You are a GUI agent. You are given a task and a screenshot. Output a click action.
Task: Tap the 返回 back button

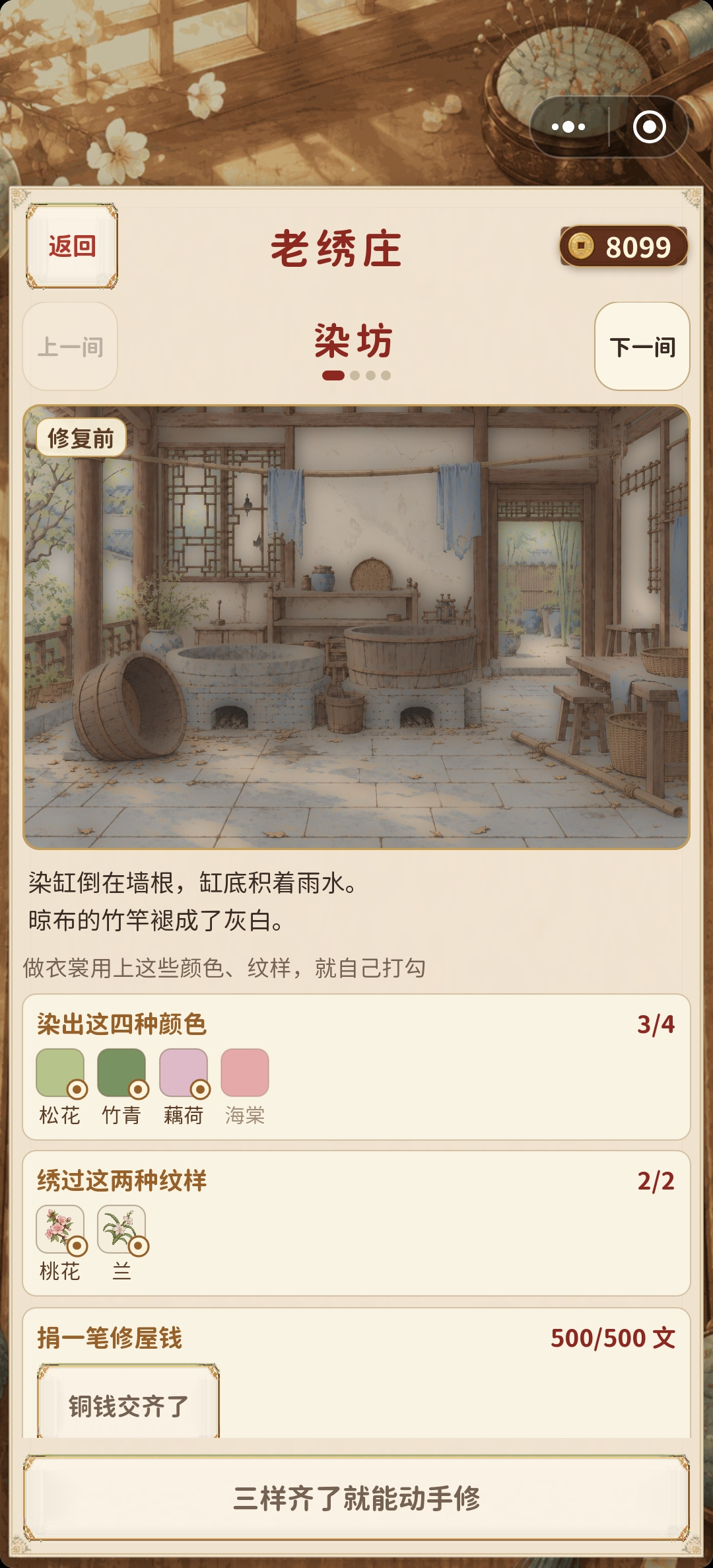pyautogui.click(x=72, y=246)
